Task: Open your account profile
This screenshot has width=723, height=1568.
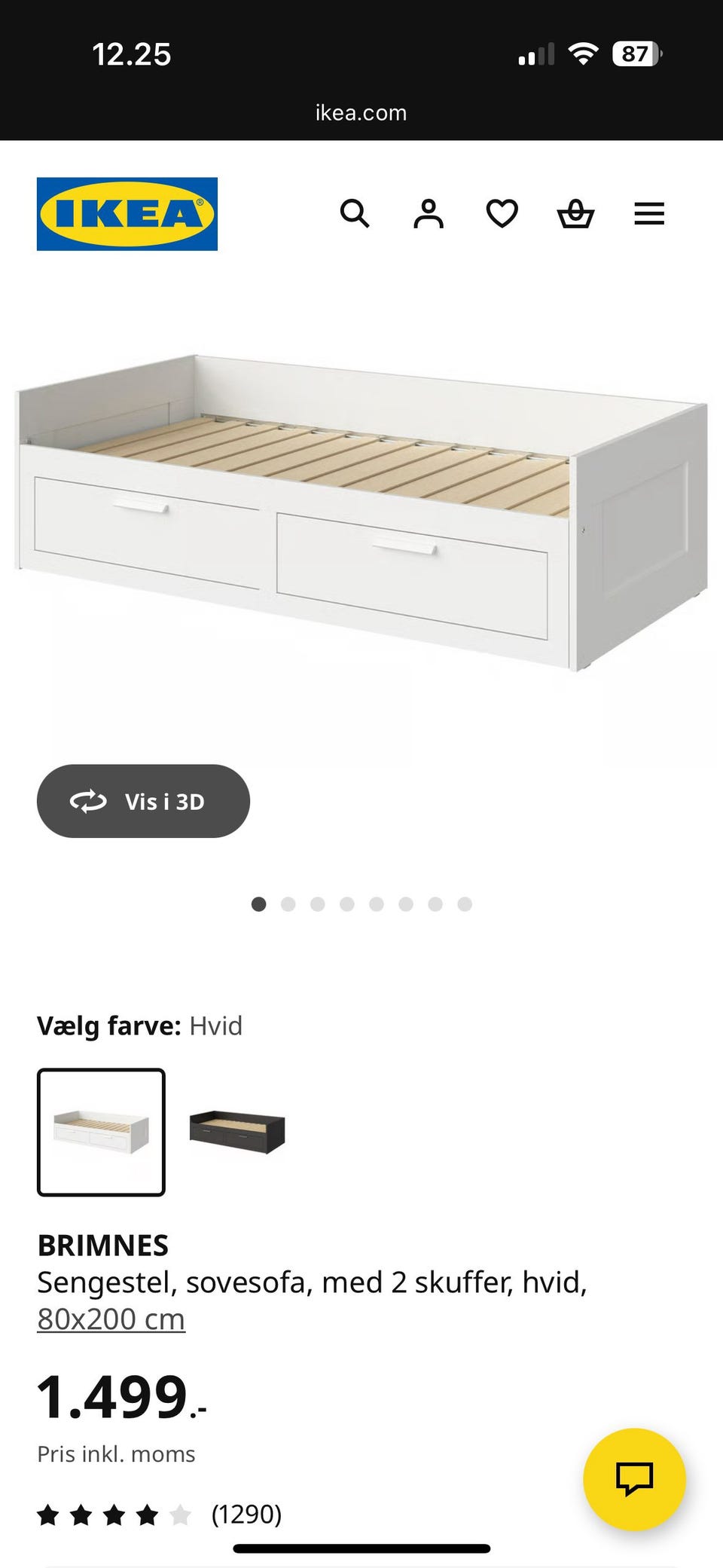Action: [428, 214]
